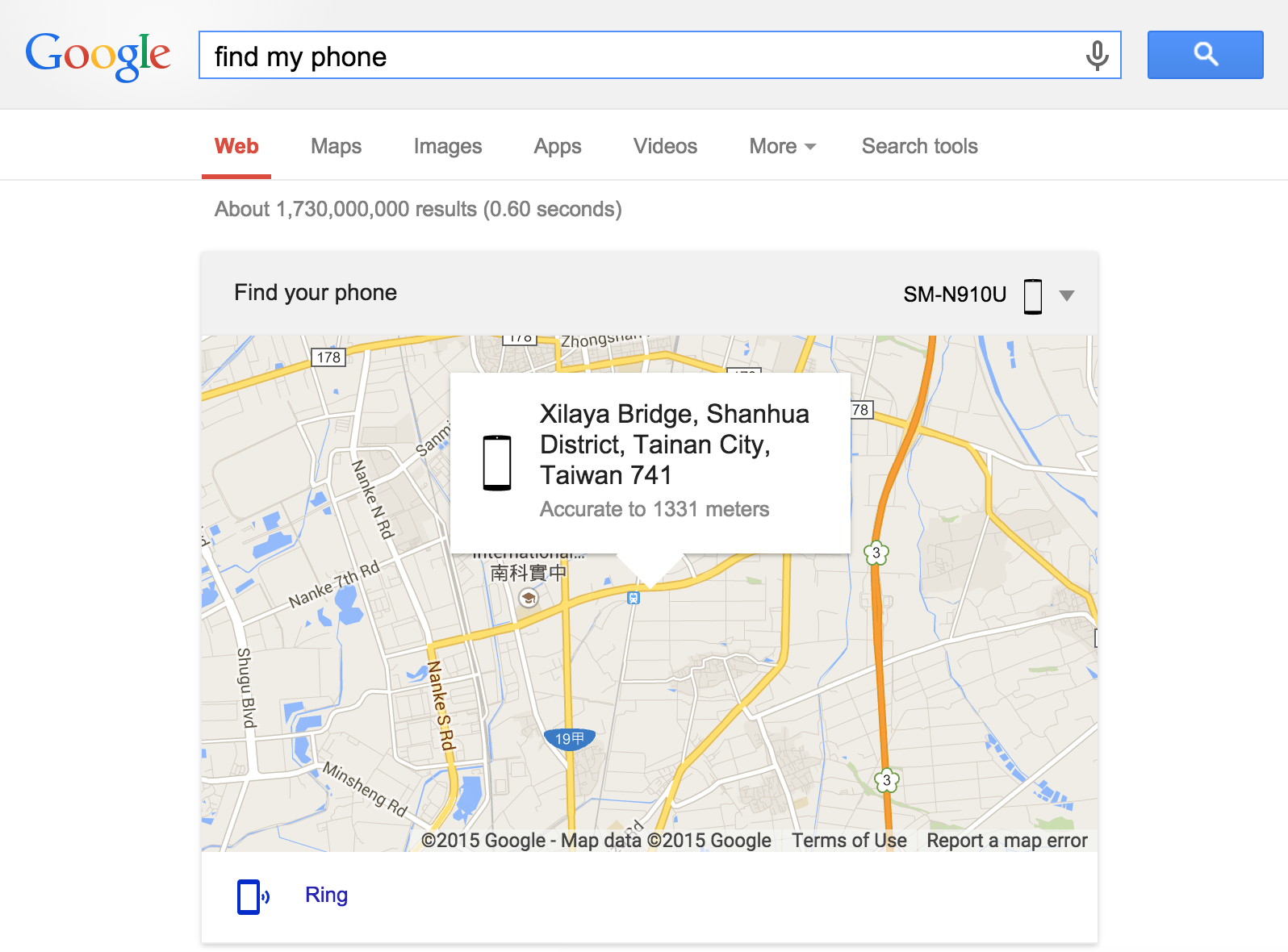1288x952 pixels.
Task: Open the SM-N910U device selector dropdown
Action: pos(989,294)
